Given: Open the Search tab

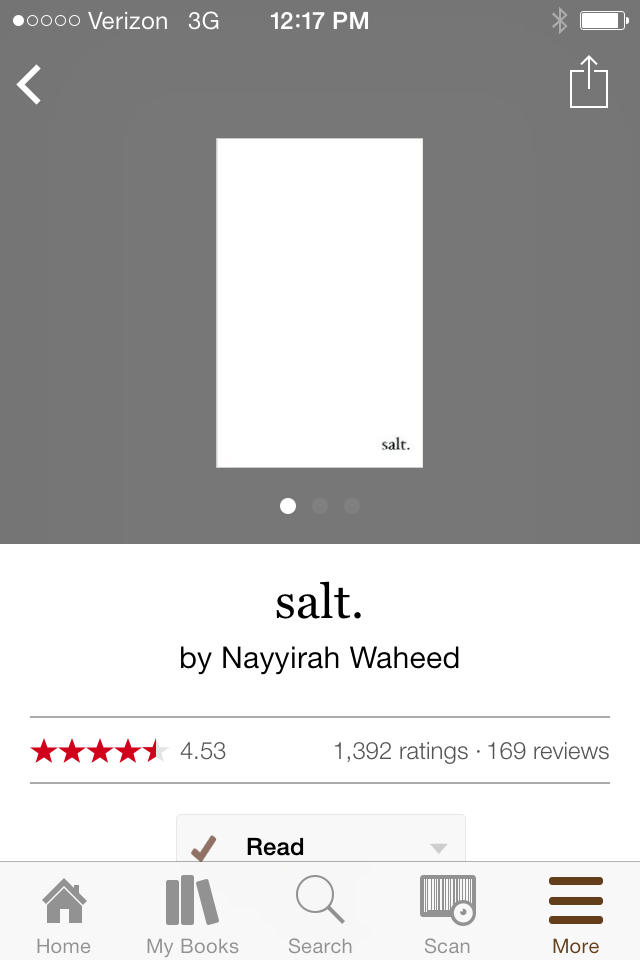Looking at the screenshot, I should coord(320,915).
